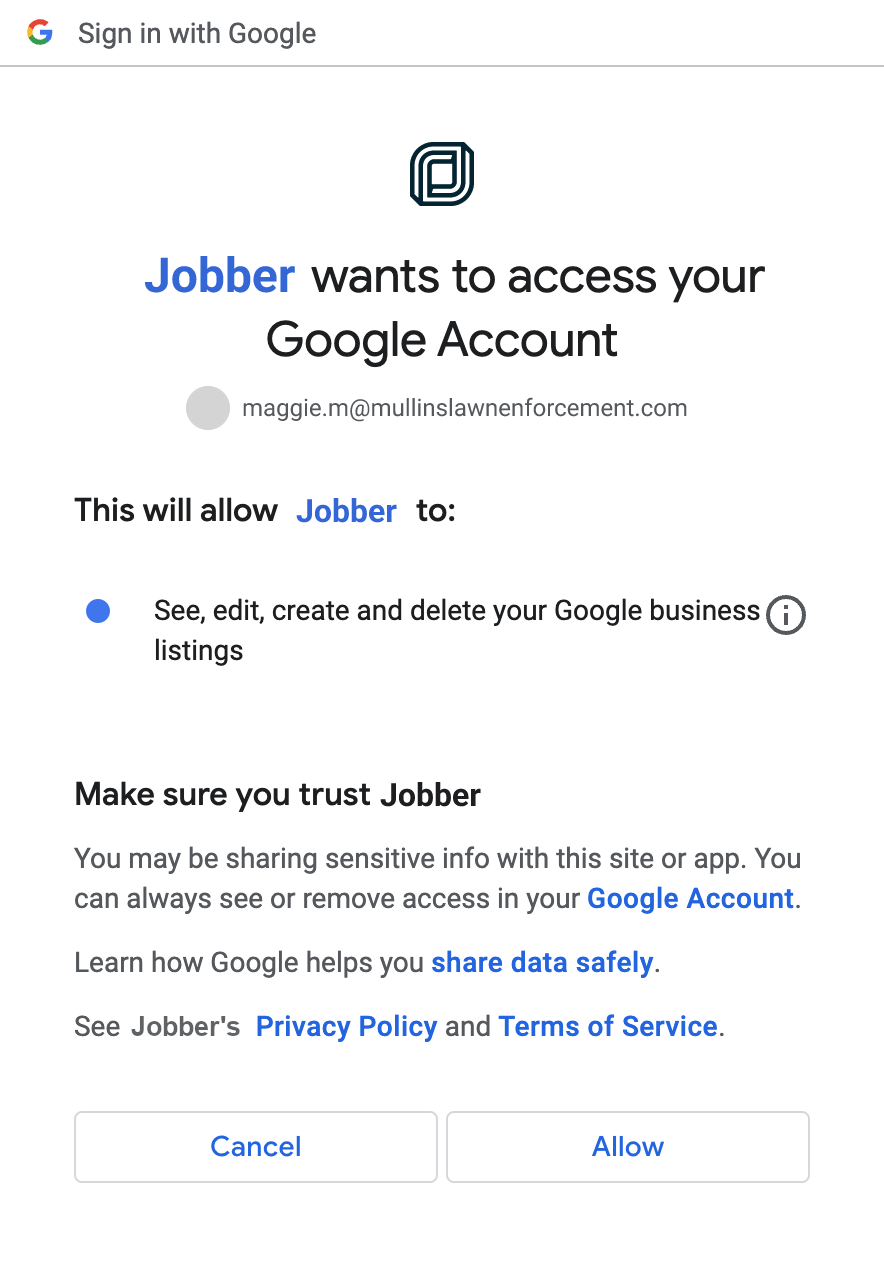Open the share data safely link
Image resolution: width=884 pixels, height=1282 pixels.
[x=541, y=963]
